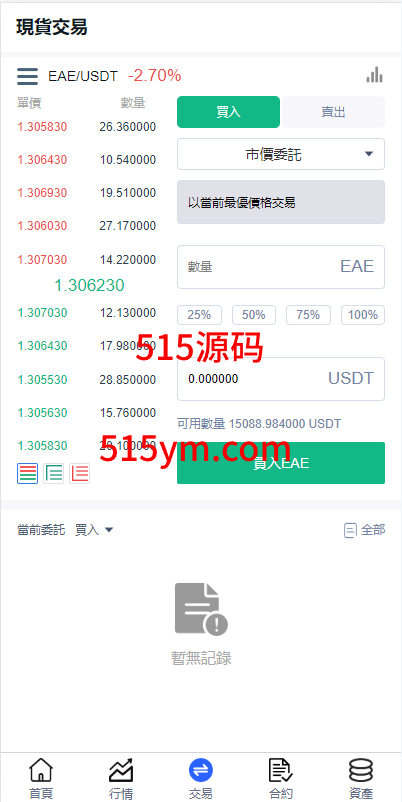Focus the 數量 EAE quantity field
This screenshot has width=402, height=802.
click(x=281, y=267)
